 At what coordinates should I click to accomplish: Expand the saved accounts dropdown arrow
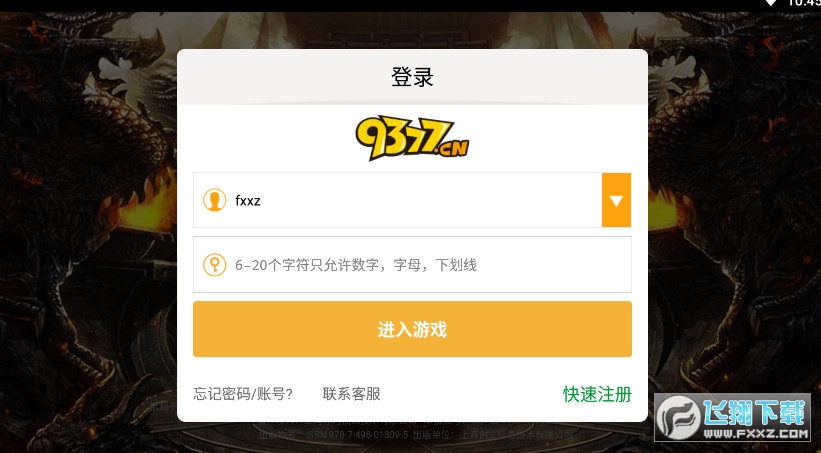point(616,200)
